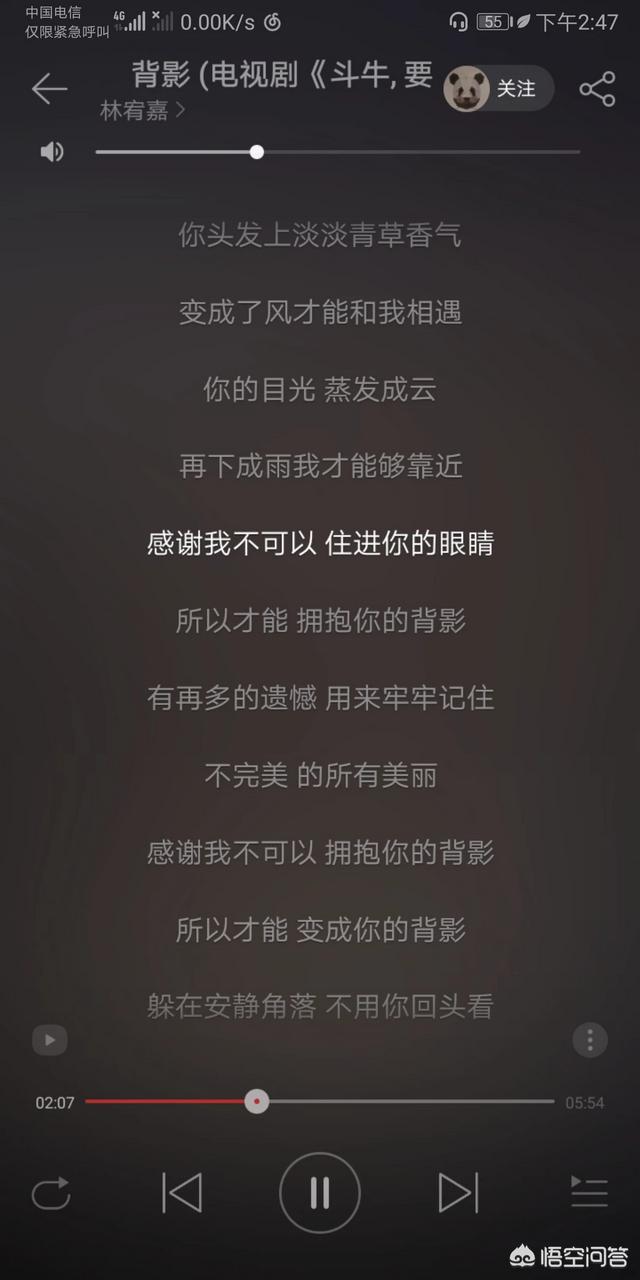Go back using the top-left arrow
640x1280 pixels.
pos(49,89)
